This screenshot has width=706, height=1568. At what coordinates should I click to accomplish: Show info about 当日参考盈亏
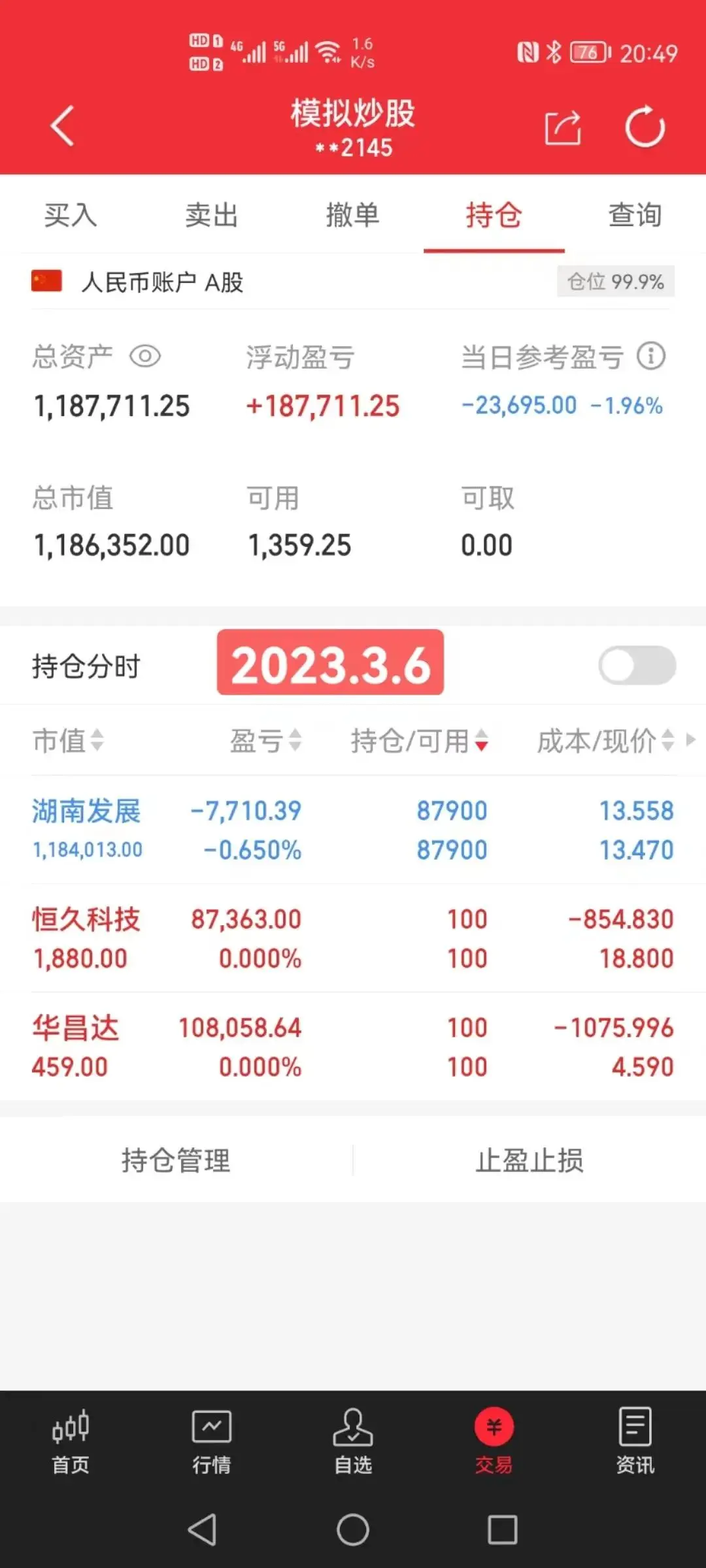click(651, 357)
